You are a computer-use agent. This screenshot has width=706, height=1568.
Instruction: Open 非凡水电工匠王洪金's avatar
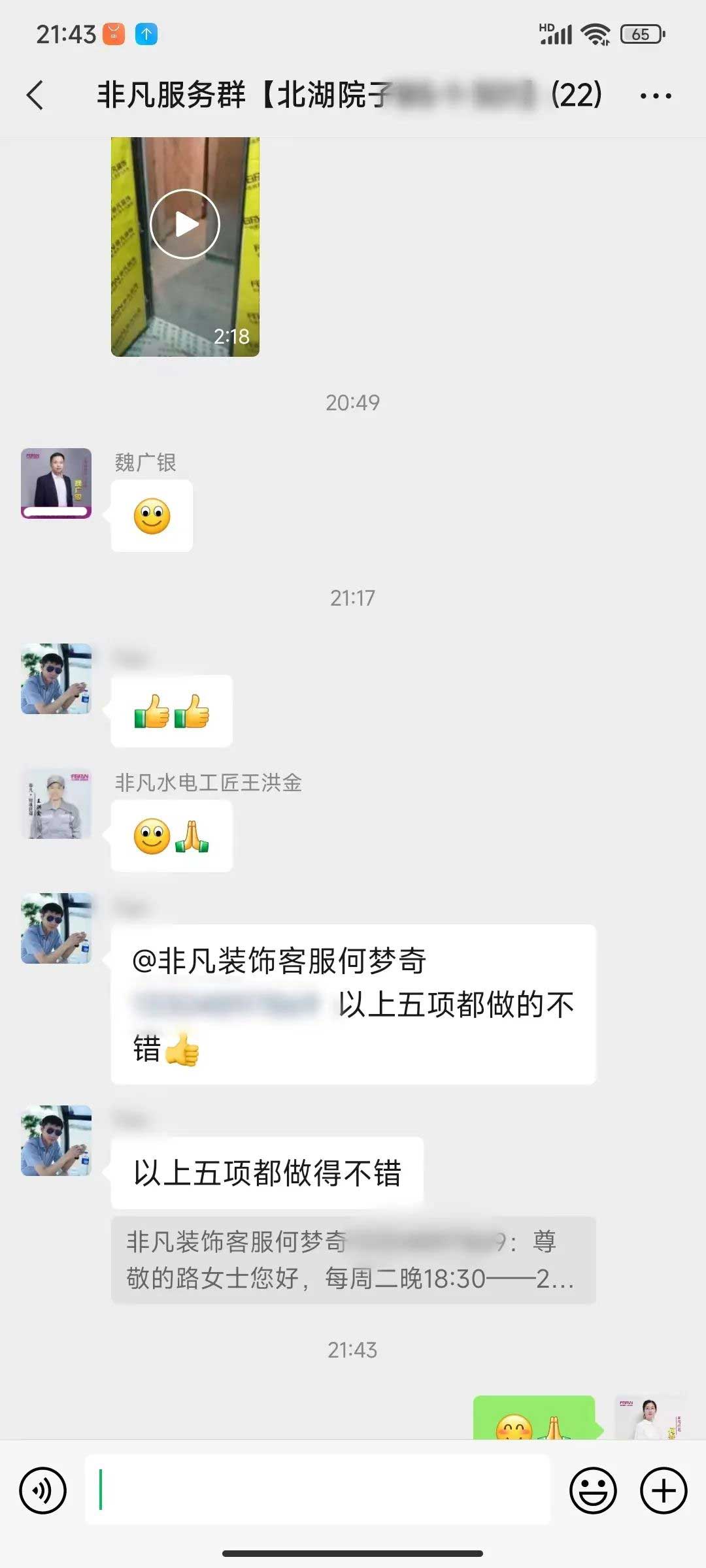(56, 805)
